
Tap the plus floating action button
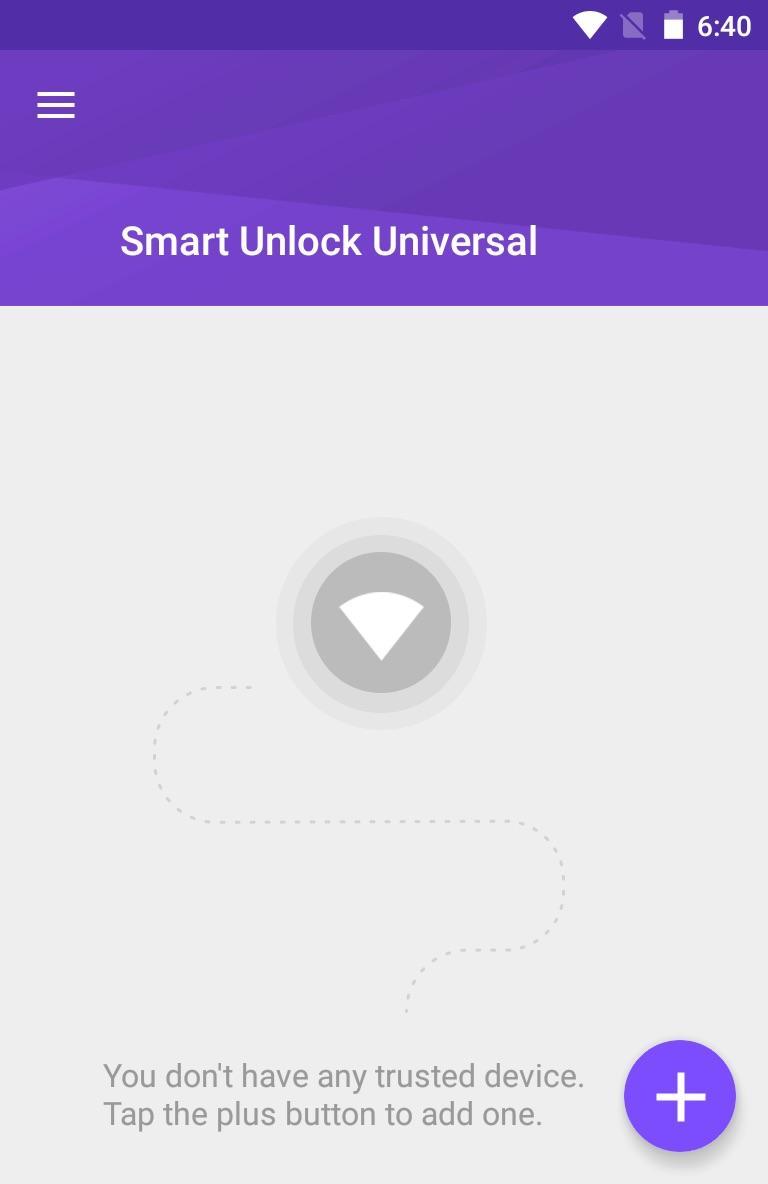click(679, 1096)
